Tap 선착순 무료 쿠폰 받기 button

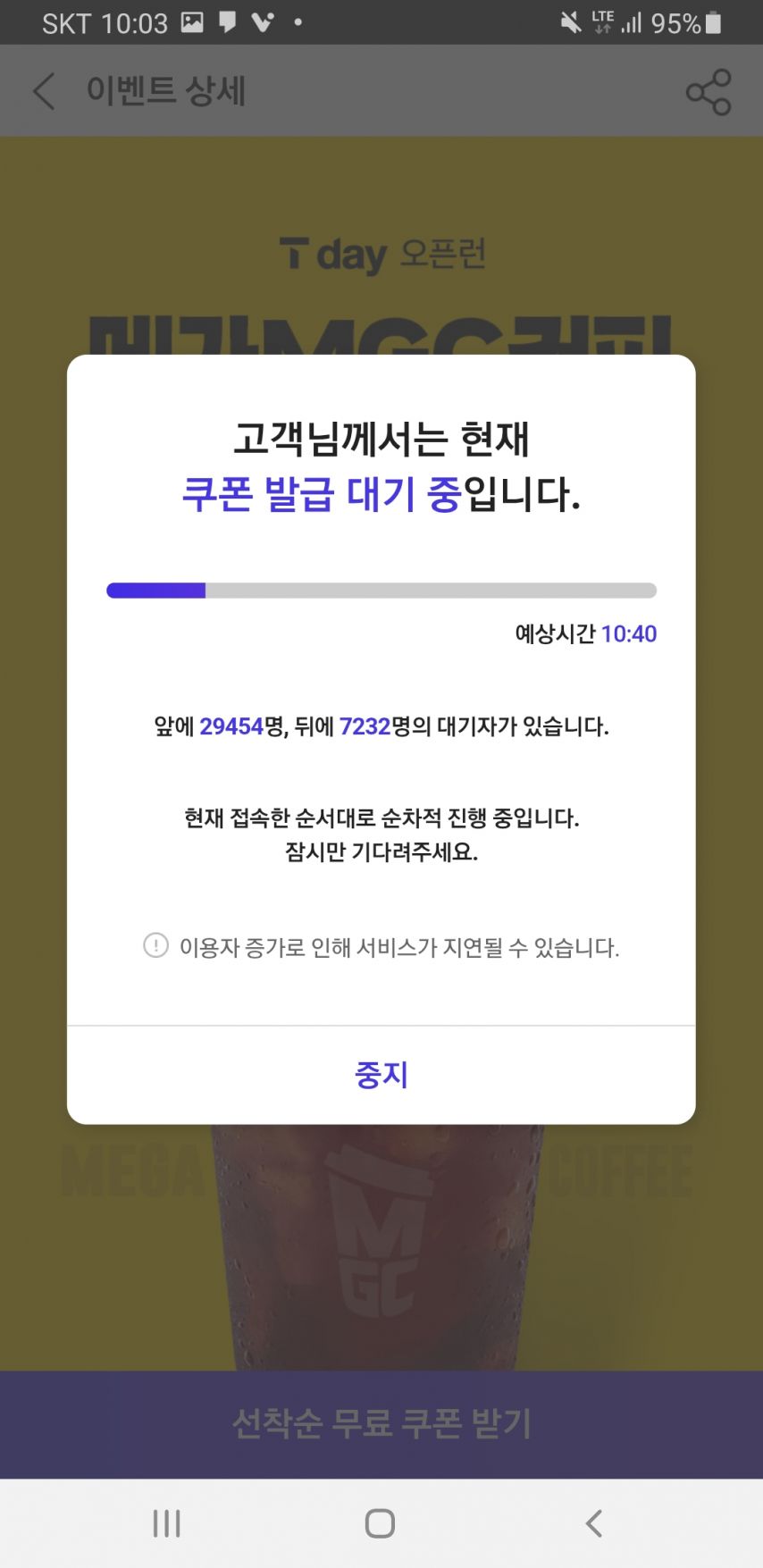(x=381, y=1423)
